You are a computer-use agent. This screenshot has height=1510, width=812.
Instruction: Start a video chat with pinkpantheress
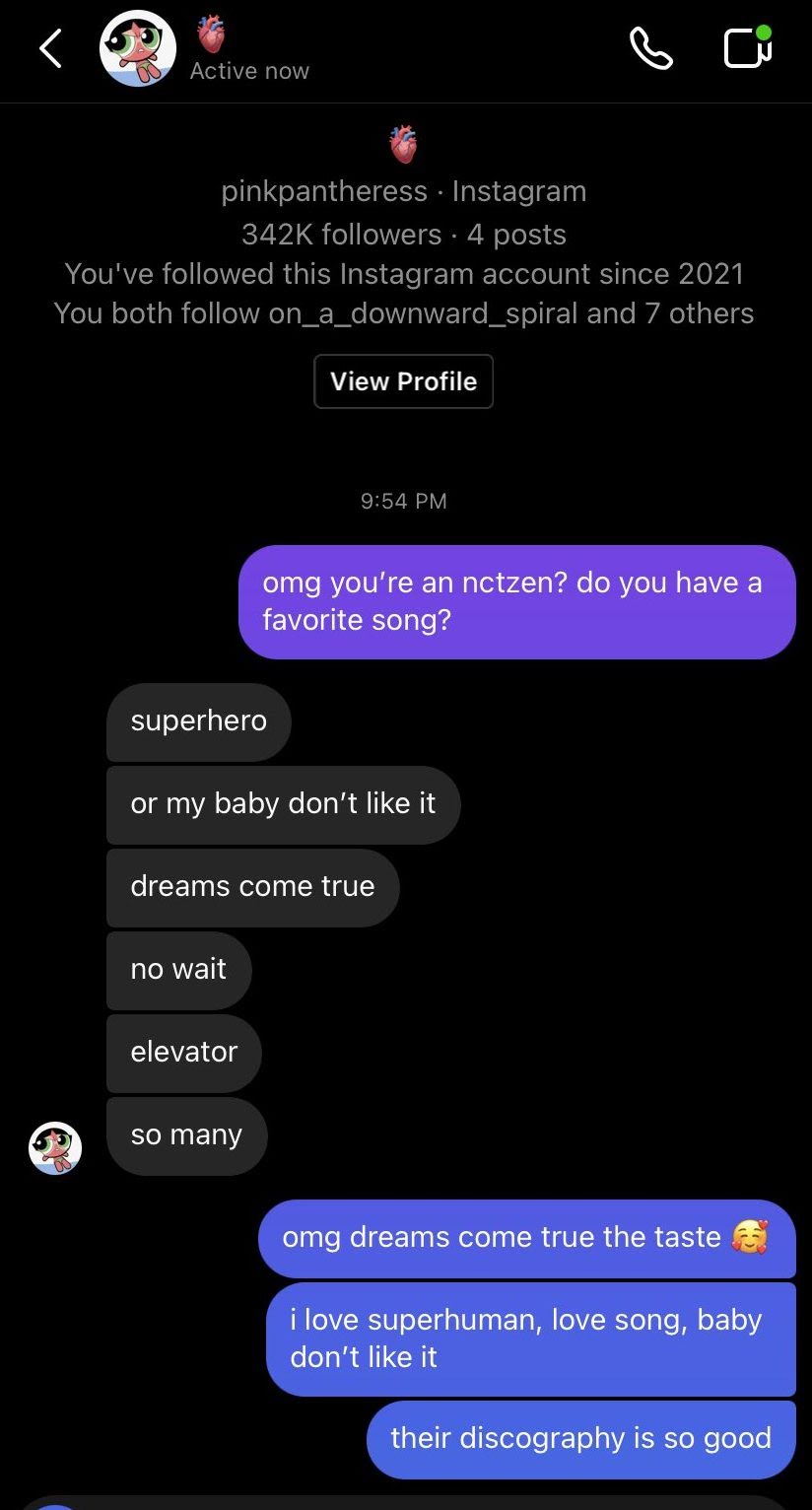coord(747,47)
